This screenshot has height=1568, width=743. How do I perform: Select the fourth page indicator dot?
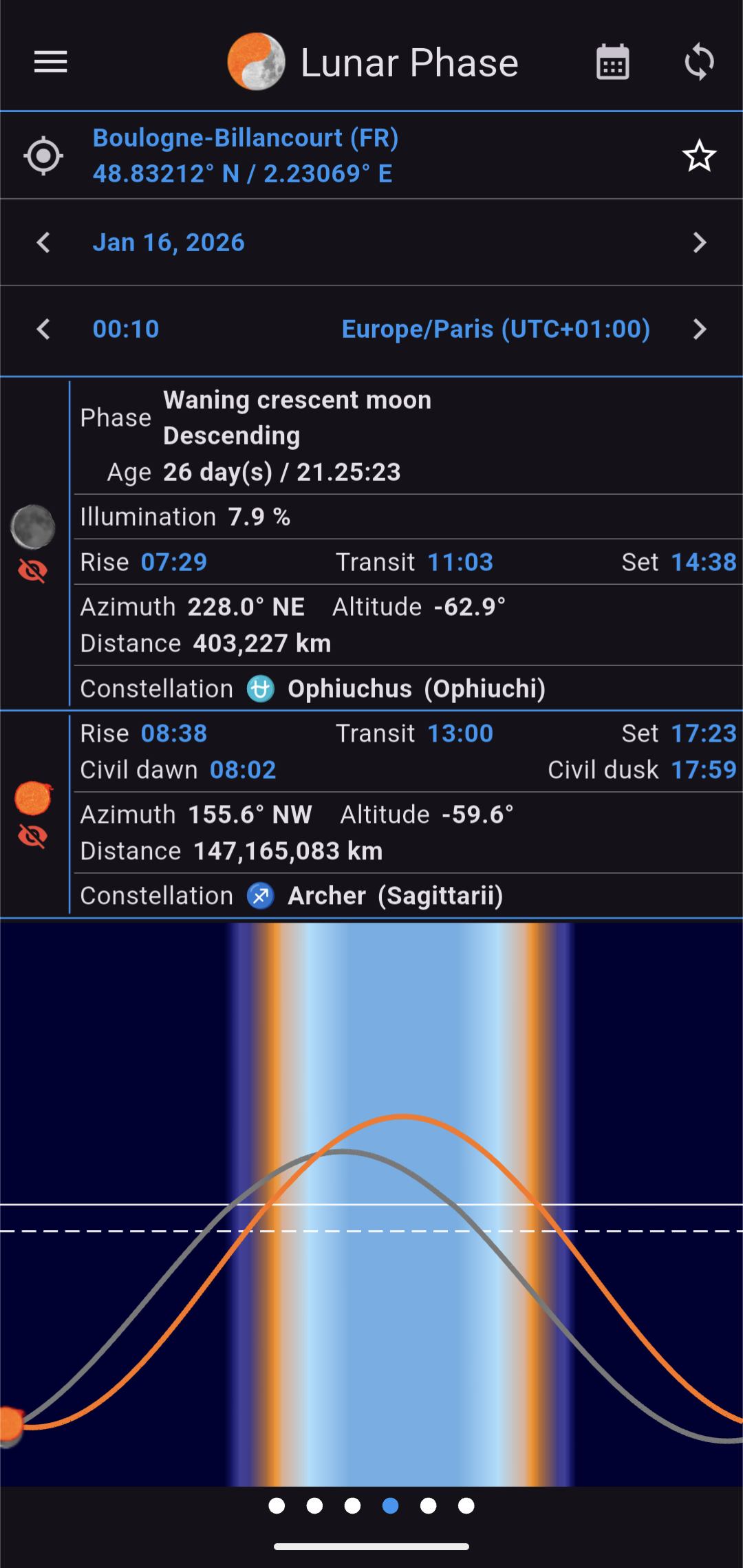390,1506
